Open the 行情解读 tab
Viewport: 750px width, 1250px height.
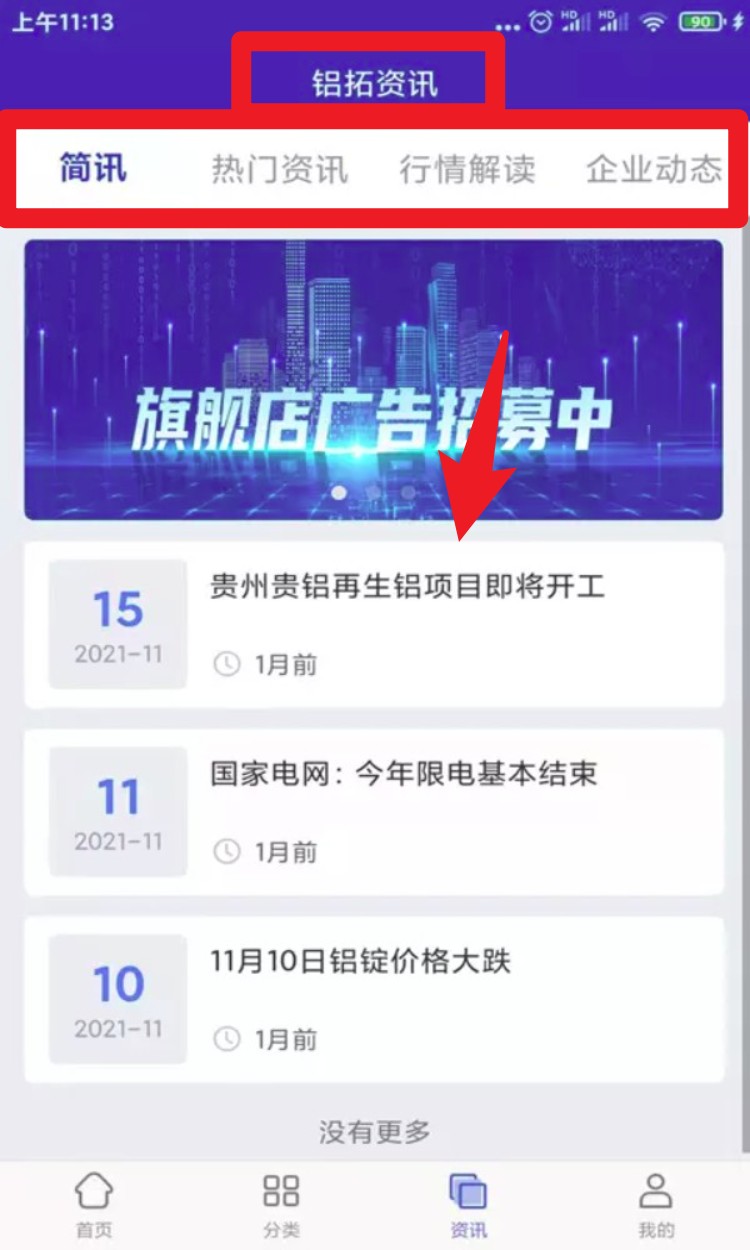pos(467,169)
